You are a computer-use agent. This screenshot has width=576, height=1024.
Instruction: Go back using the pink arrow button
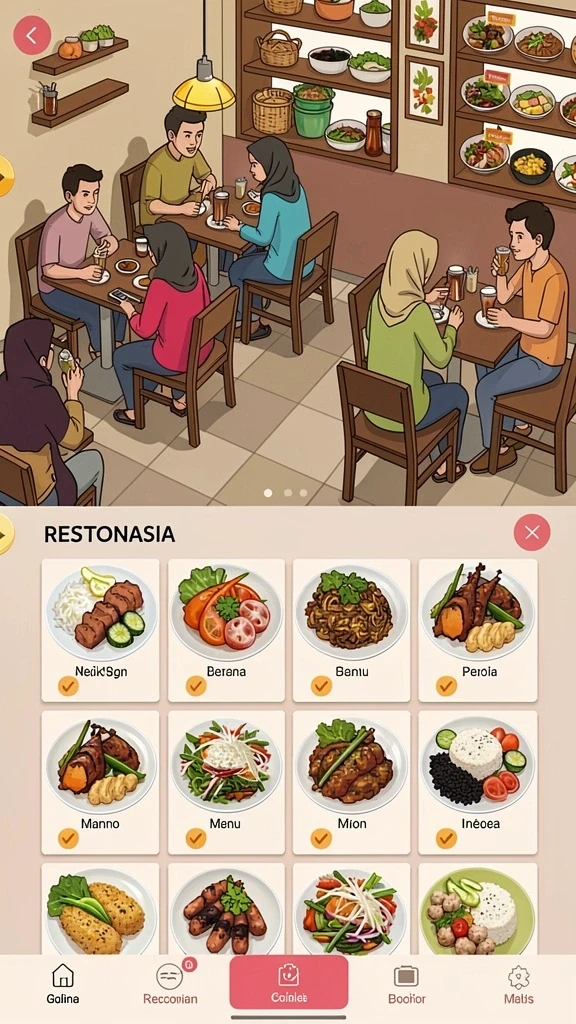[x=32, y=35]
